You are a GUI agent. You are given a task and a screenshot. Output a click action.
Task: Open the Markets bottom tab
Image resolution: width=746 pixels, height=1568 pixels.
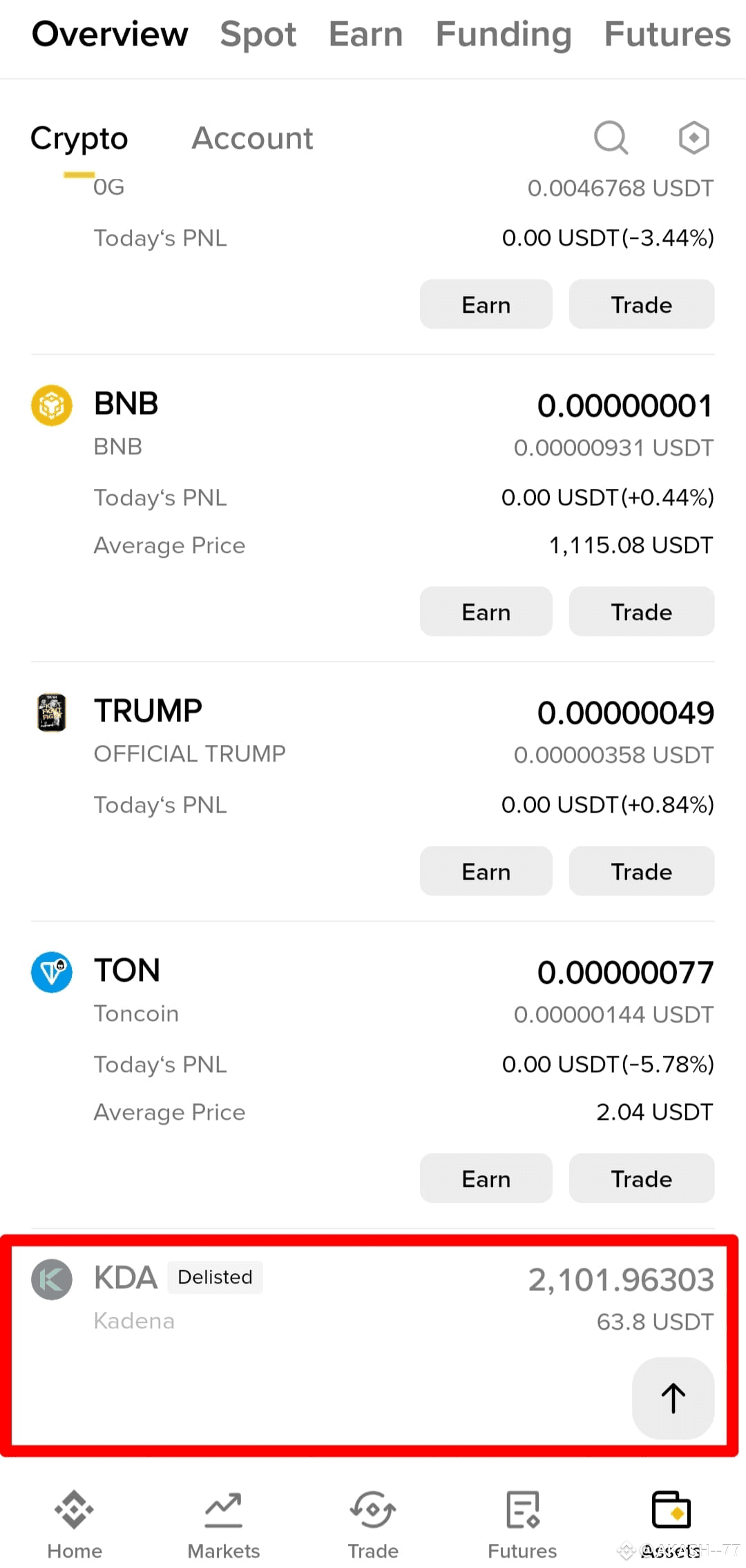[x=224, y=1525]
